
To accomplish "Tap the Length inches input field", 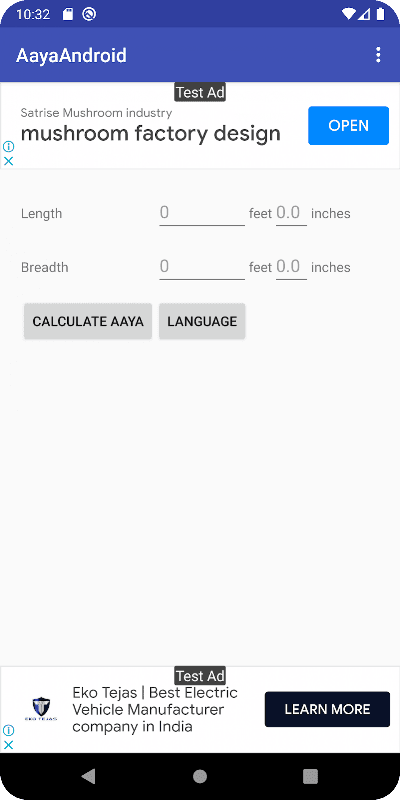I will 291,213.
